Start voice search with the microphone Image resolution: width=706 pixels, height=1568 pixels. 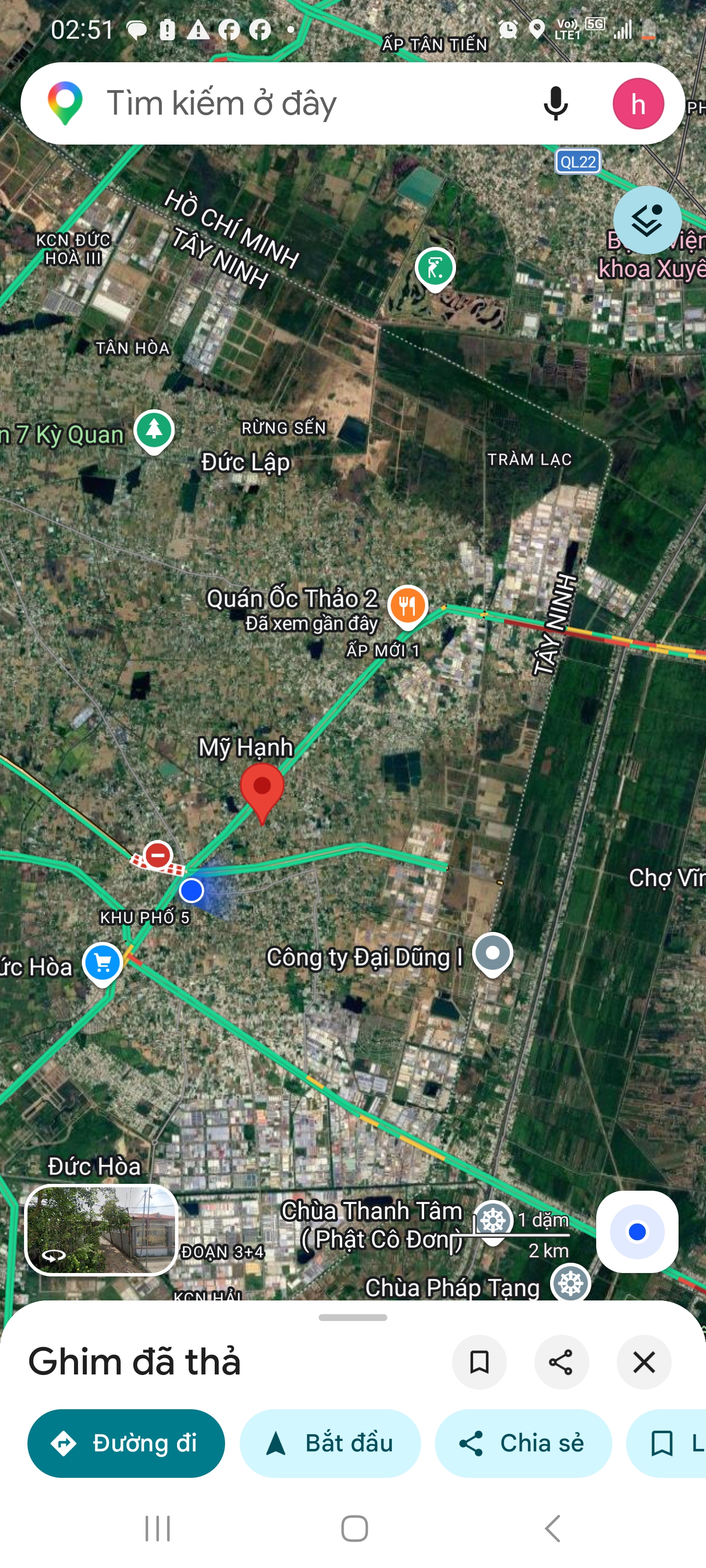(x=555, y=103)
